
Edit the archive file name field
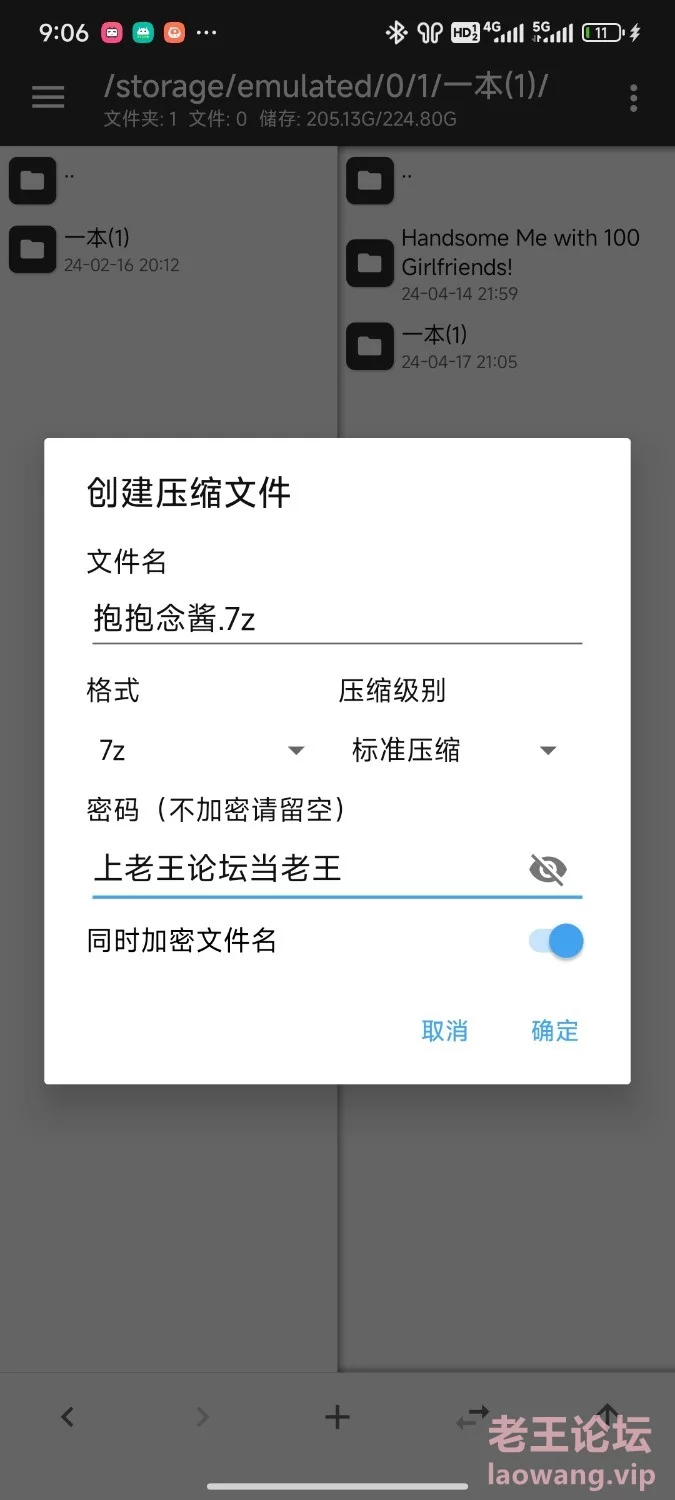[x=336, y=619]
